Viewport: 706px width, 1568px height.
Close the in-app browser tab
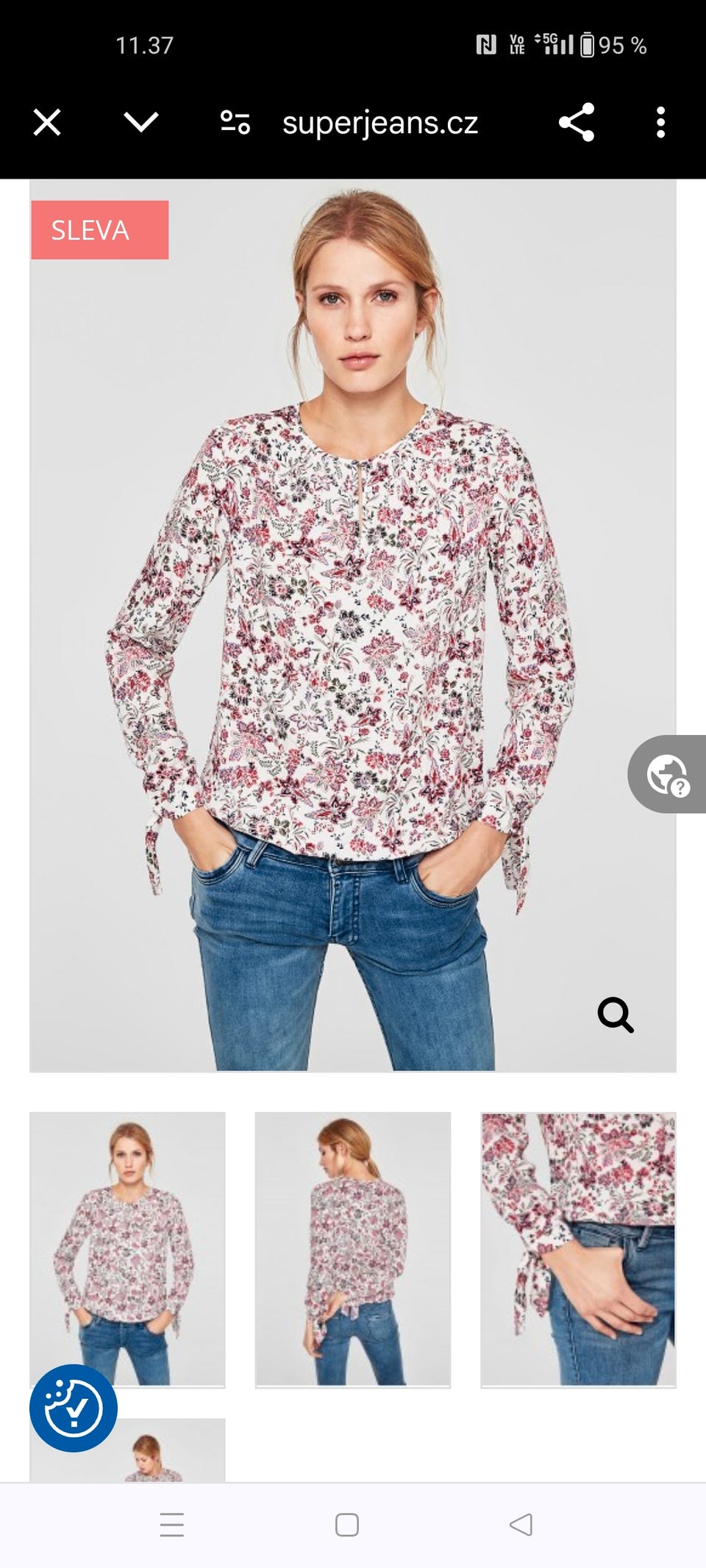click(x=47, y=123)
